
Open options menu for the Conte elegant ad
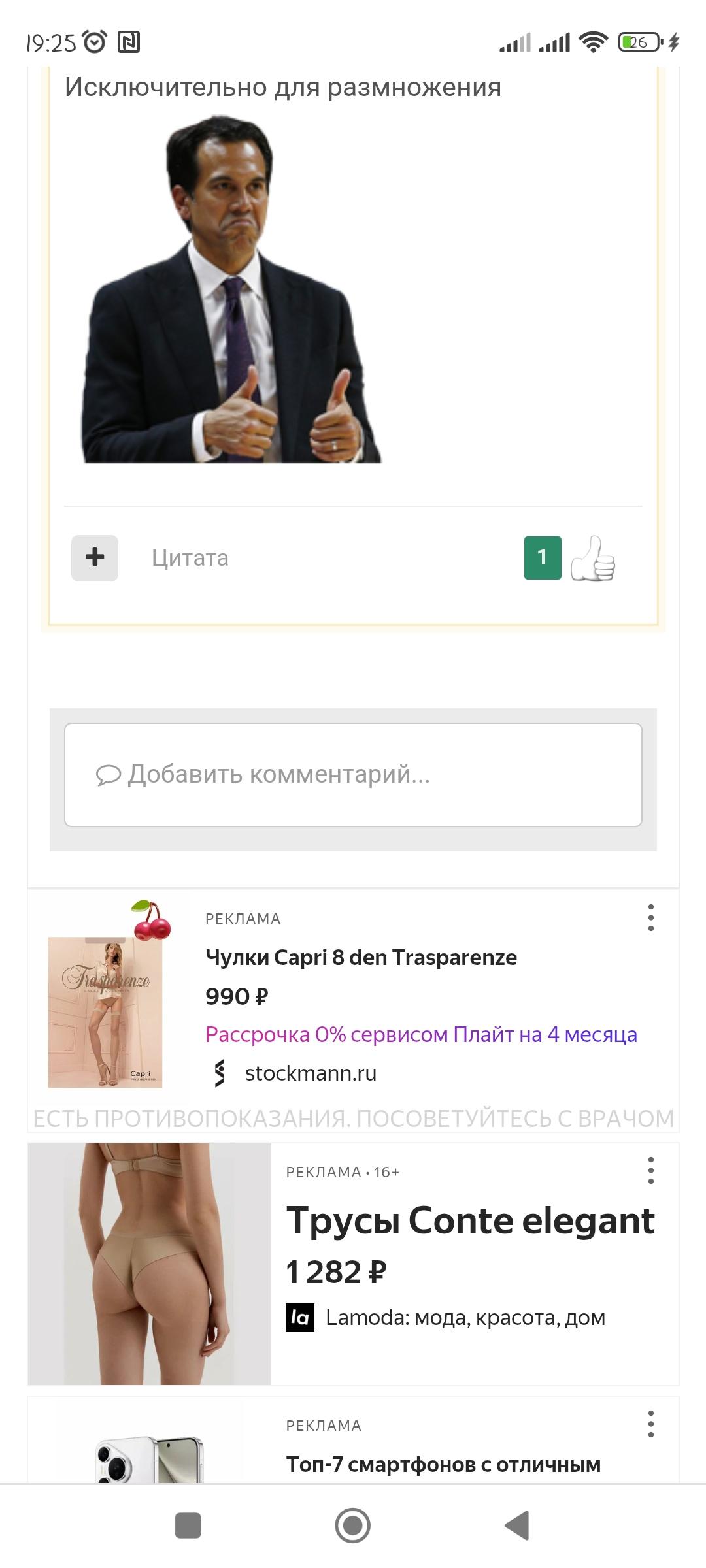pyautogui.click(x=650, y=1171)
